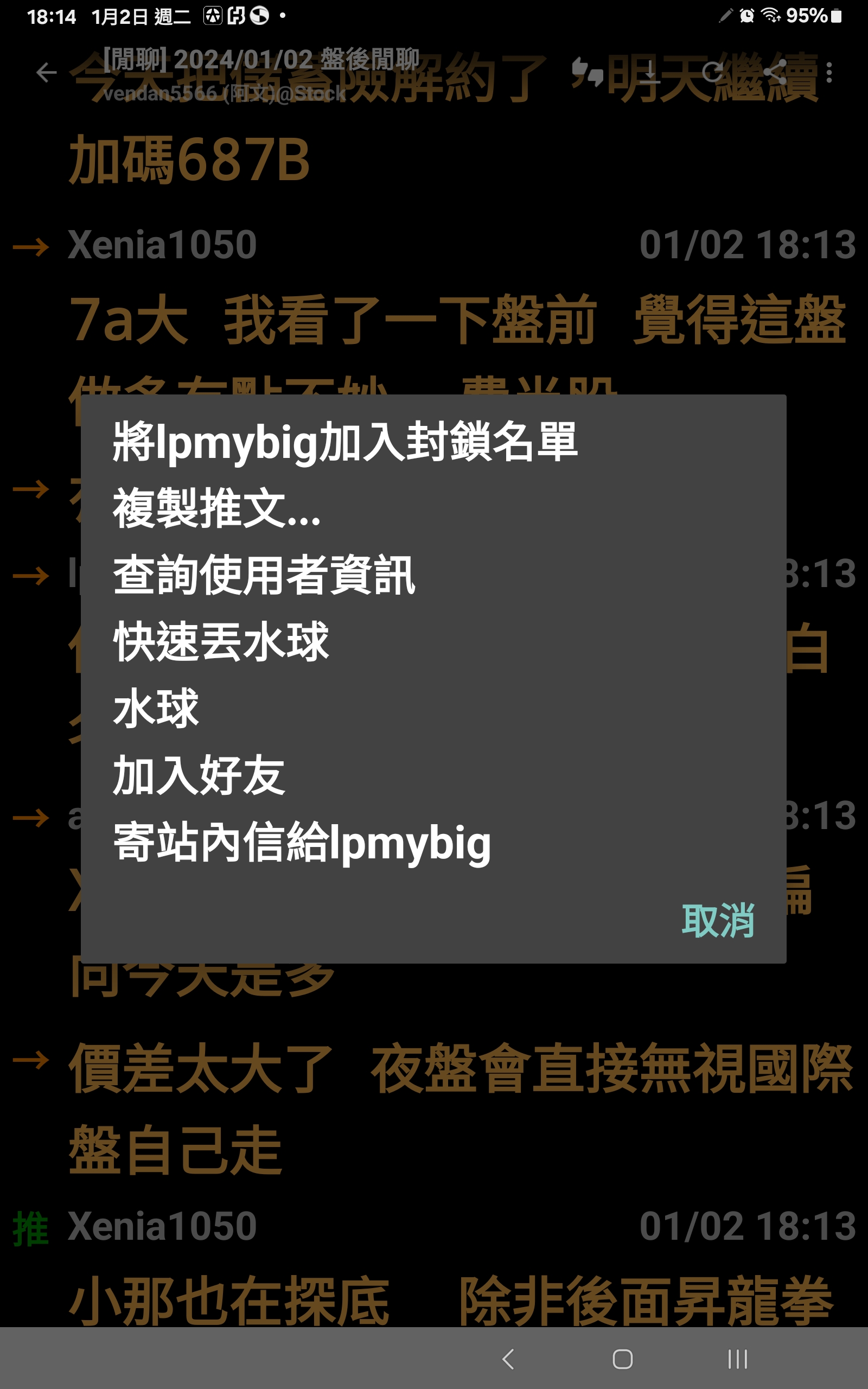Tap the system home button
The image size is (868, 1389).
point(622,1359)
